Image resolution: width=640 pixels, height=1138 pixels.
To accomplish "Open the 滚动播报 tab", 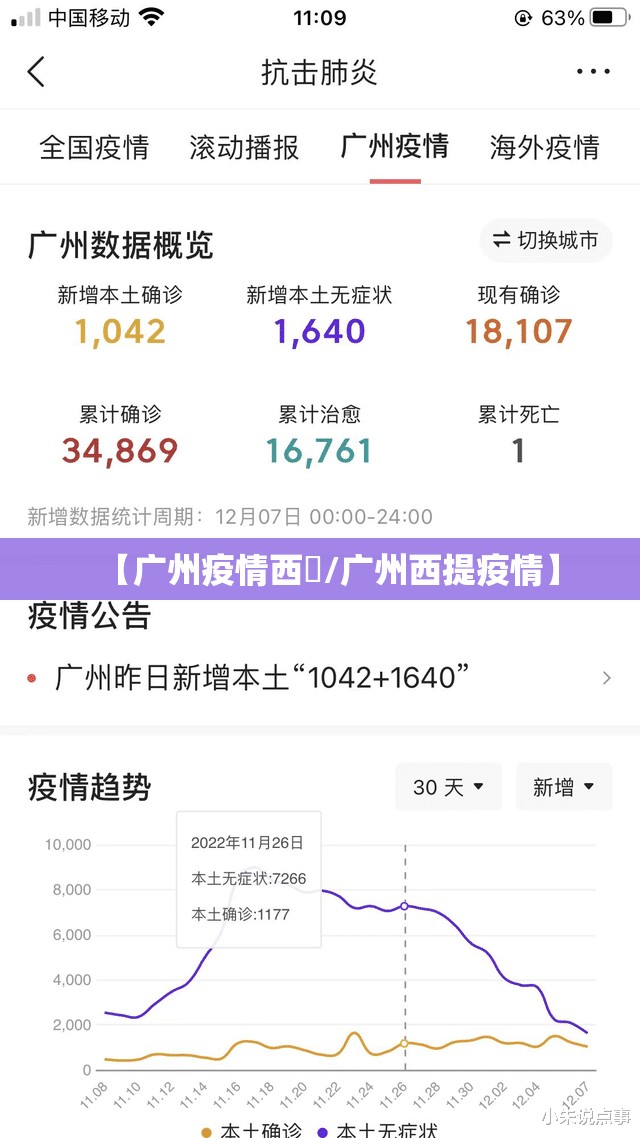I will coord(244,148).
